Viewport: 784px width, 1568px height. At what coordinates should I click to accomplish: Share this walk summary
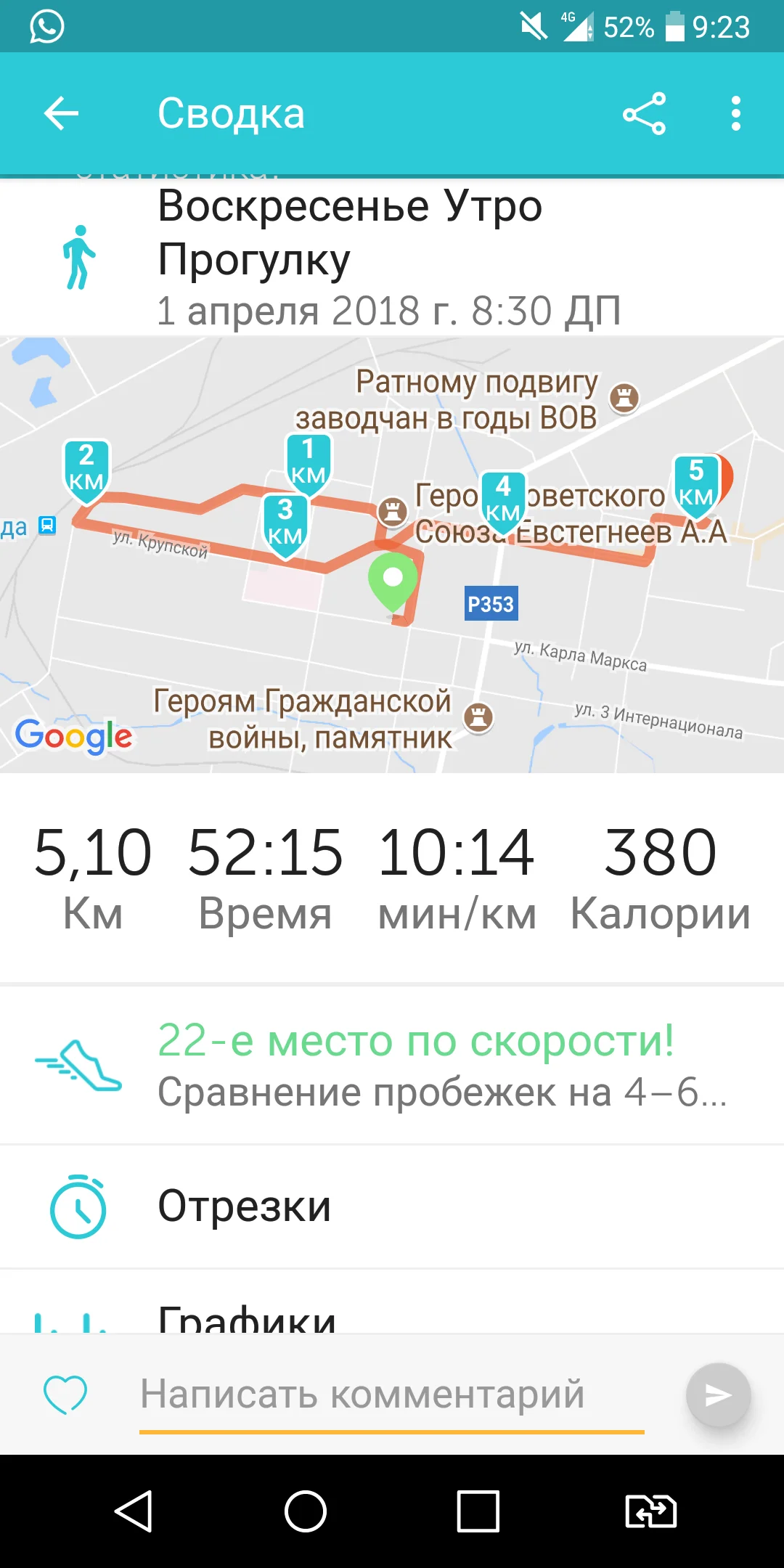644,113
